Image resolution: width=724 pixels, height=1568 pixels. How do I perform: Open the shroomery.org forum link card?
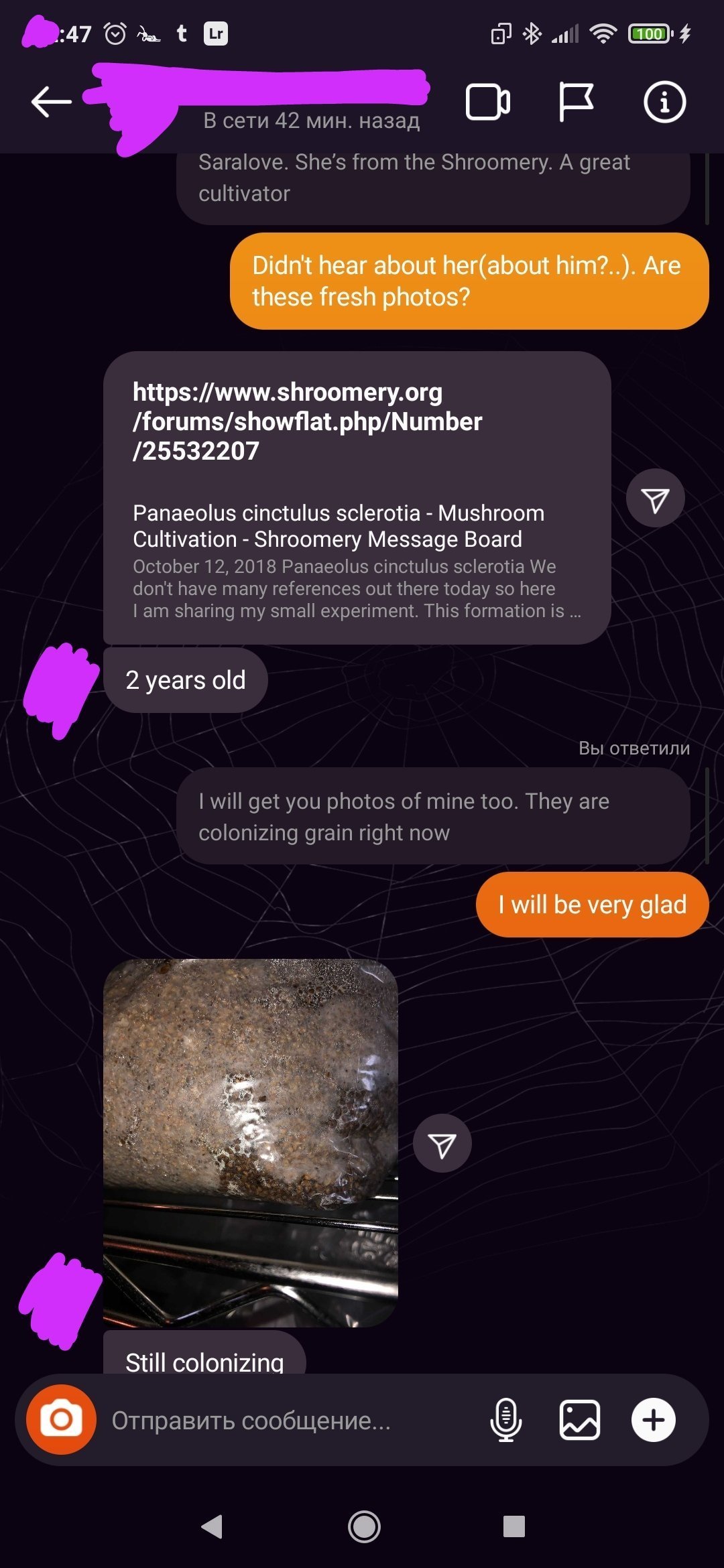point(357,498)
